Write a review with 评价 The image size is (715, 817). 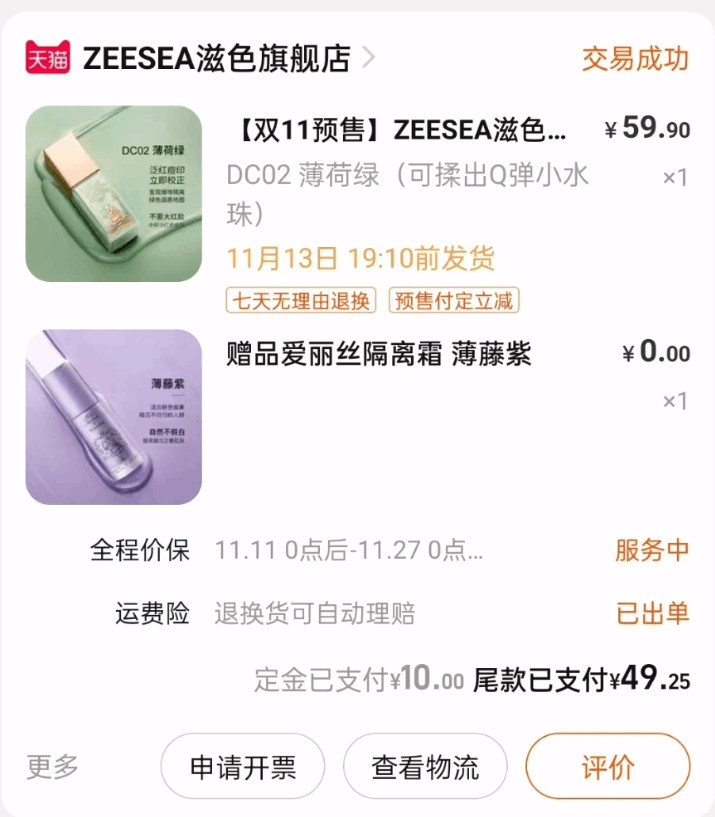607,767
